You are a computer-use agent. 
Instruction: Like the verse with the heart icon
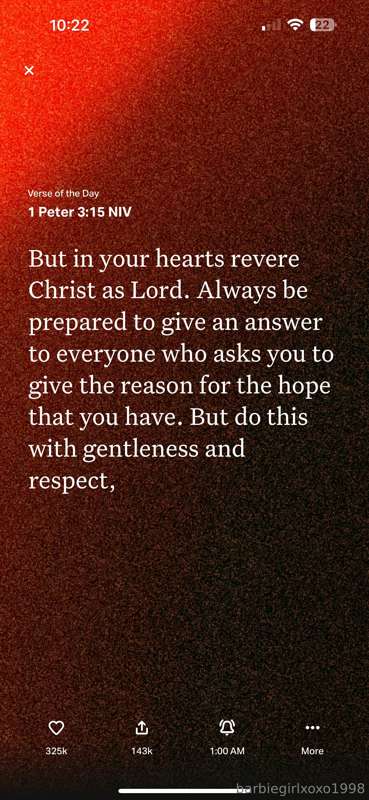pyautogui.click(x=56, y=728)
